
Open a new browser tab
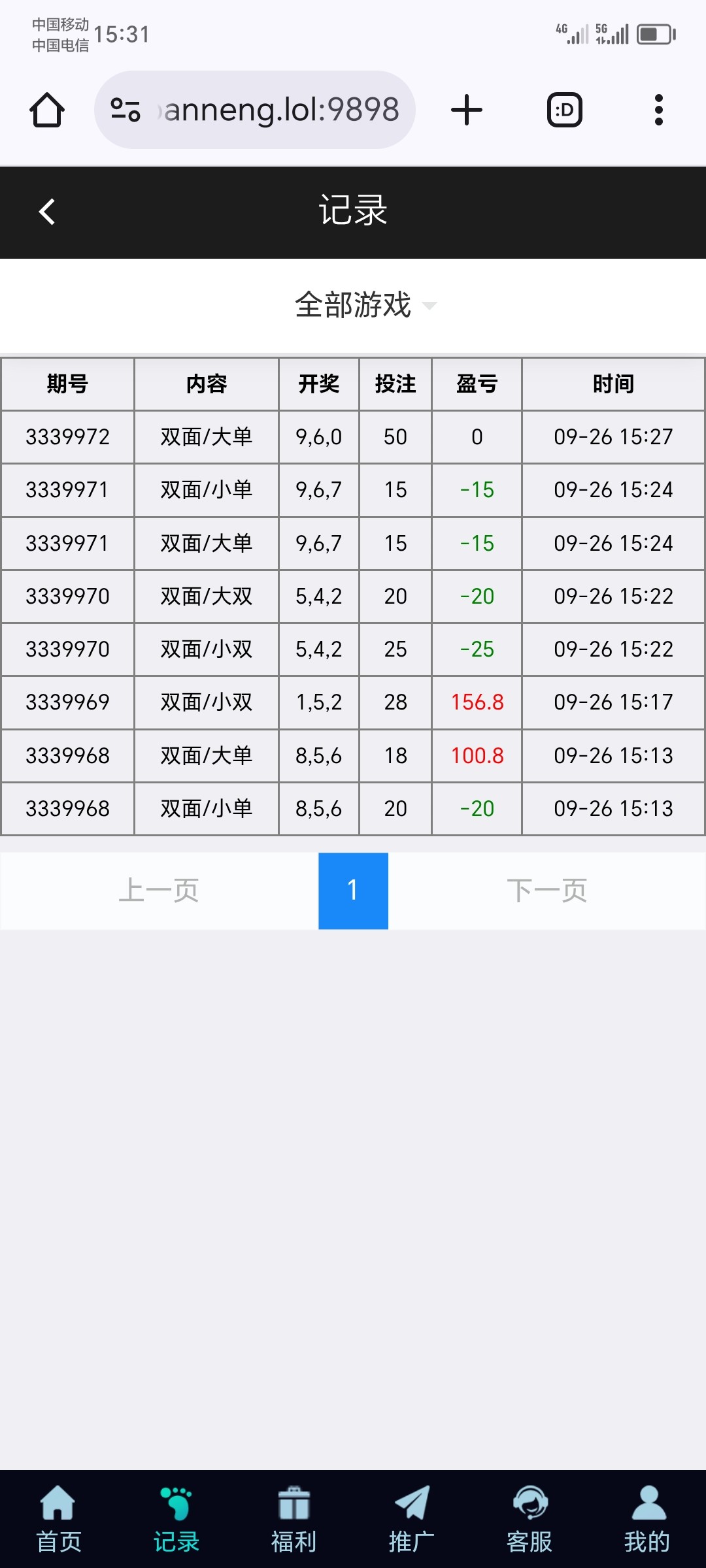coord(467,110)
